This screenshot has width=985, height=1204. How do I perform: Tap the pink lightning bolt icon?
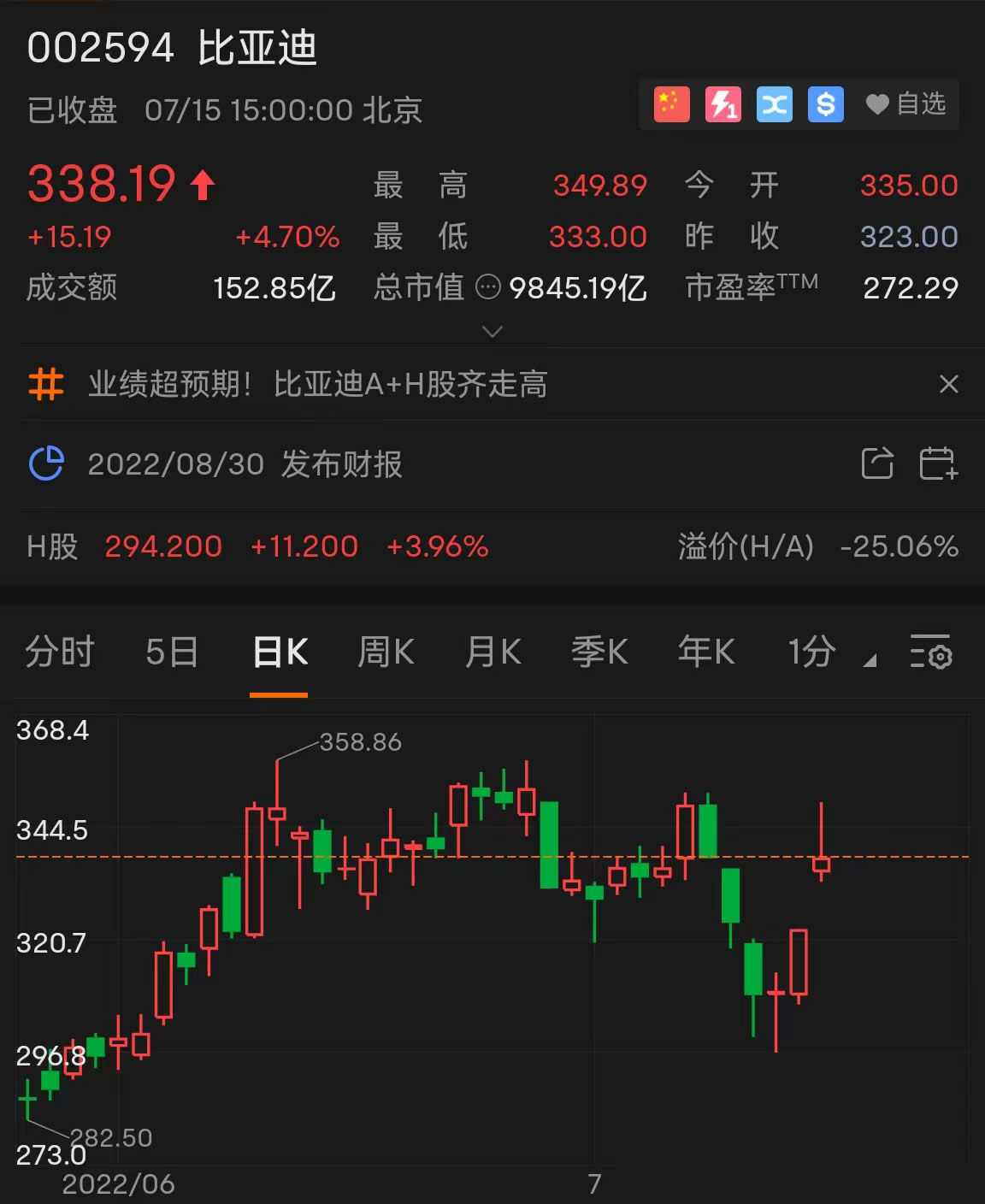point(723,105)
